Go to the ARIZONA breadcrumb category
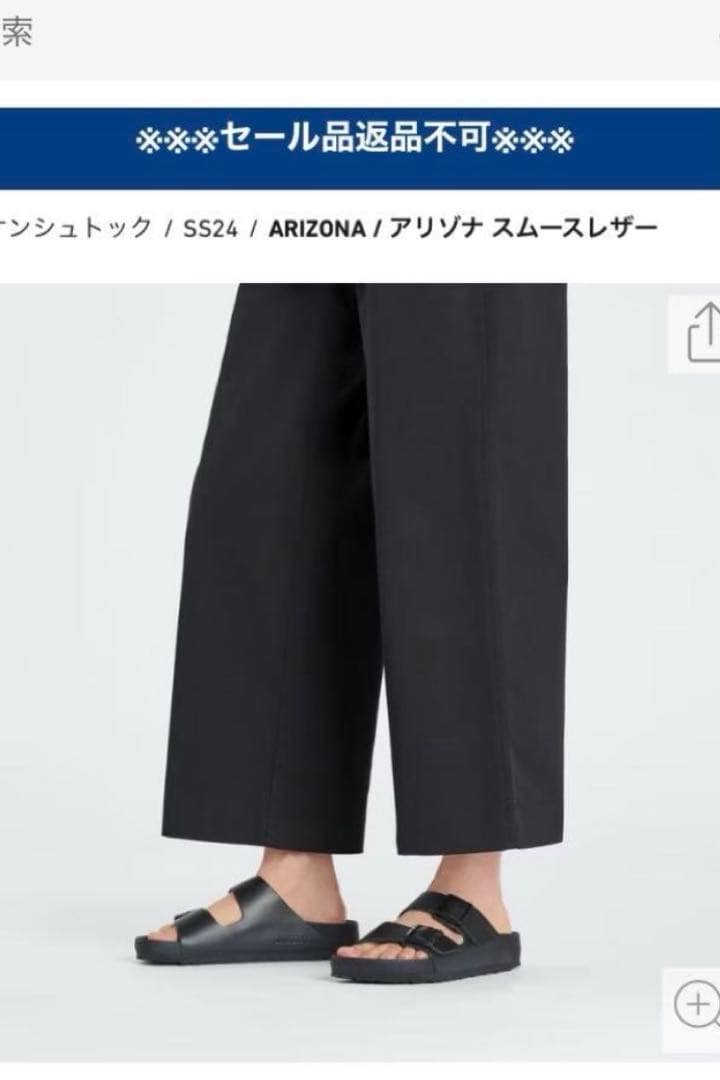Image resolution: width=720 pixels, height=1080 pixels. [315, 227]
